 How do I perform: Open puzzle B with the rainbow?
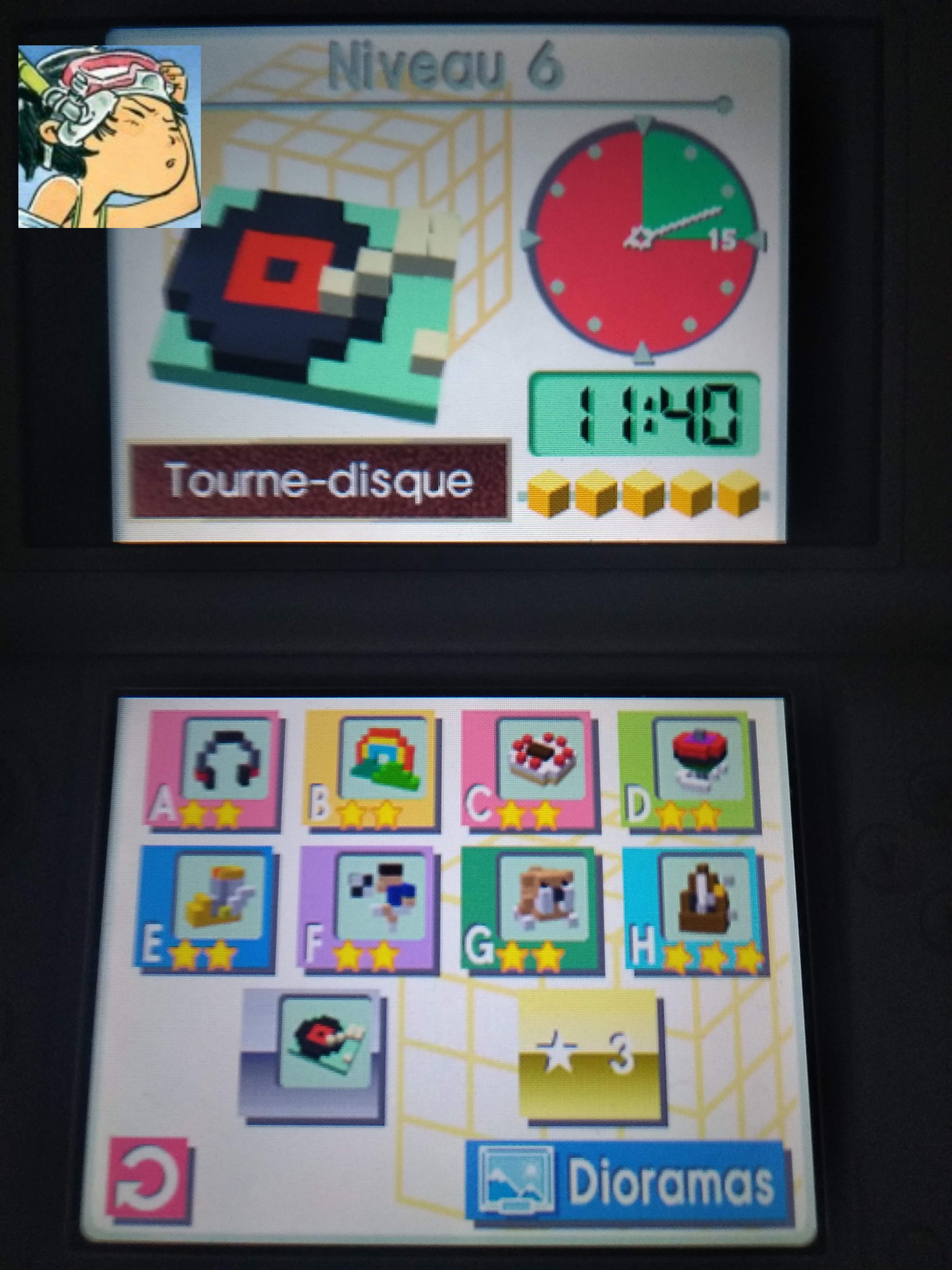point(371,769)
